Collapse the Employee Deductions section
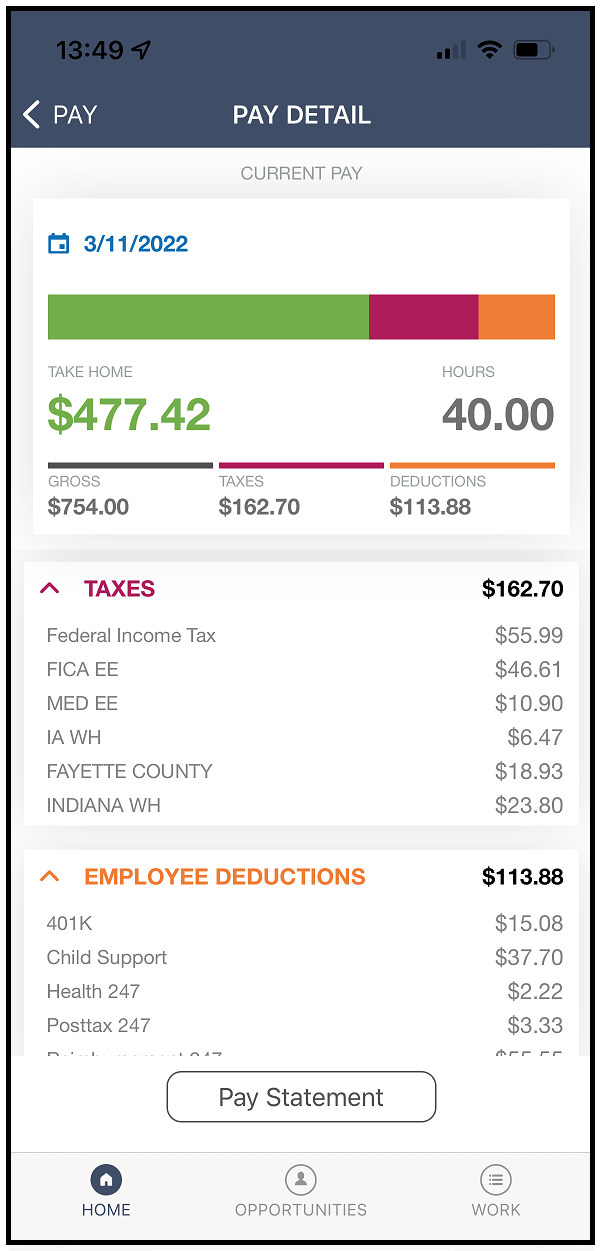The width and height of the screenshot is (603, 1251). (x=49, y=877)
